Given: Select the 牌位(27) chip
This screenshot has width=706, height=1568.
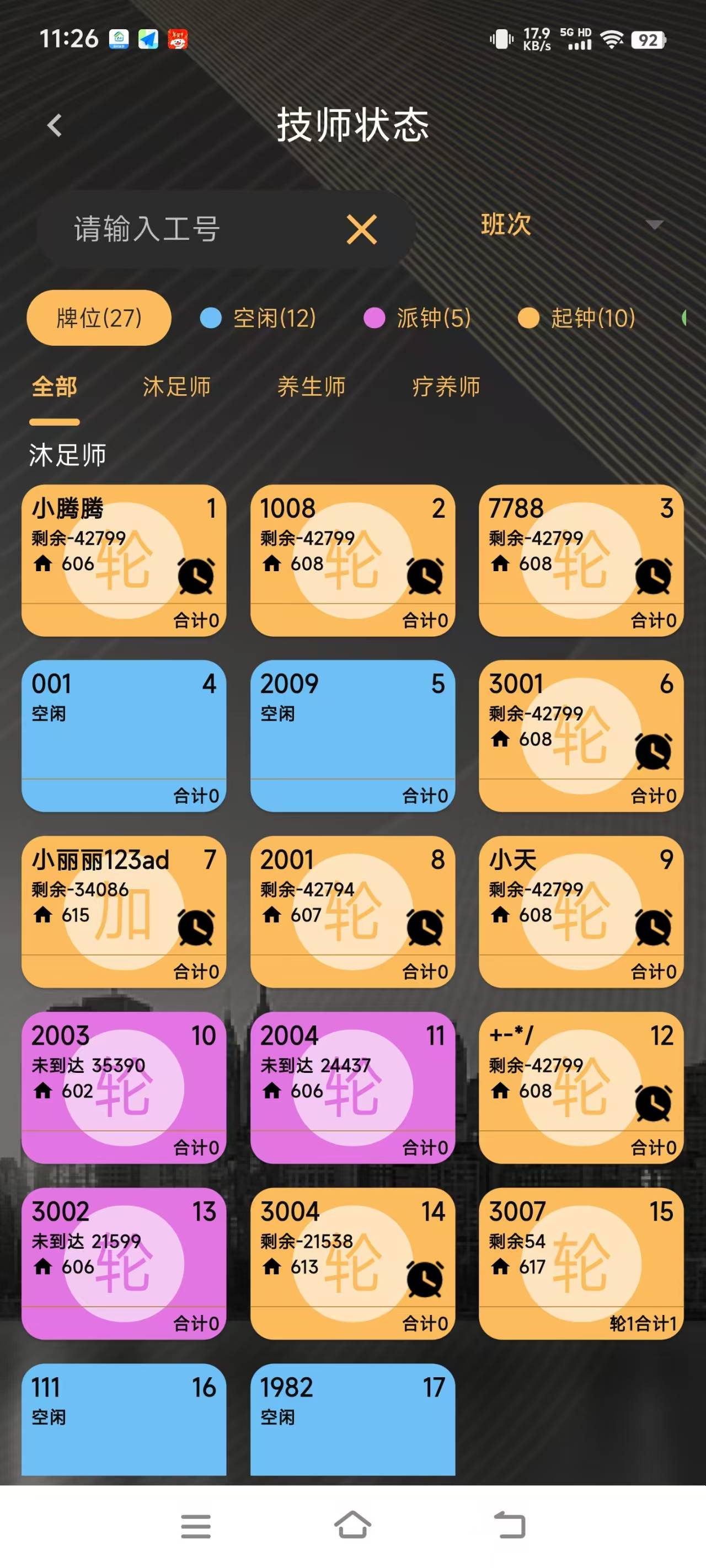Looking at the screenshot, I should click(x=99, y=318).
